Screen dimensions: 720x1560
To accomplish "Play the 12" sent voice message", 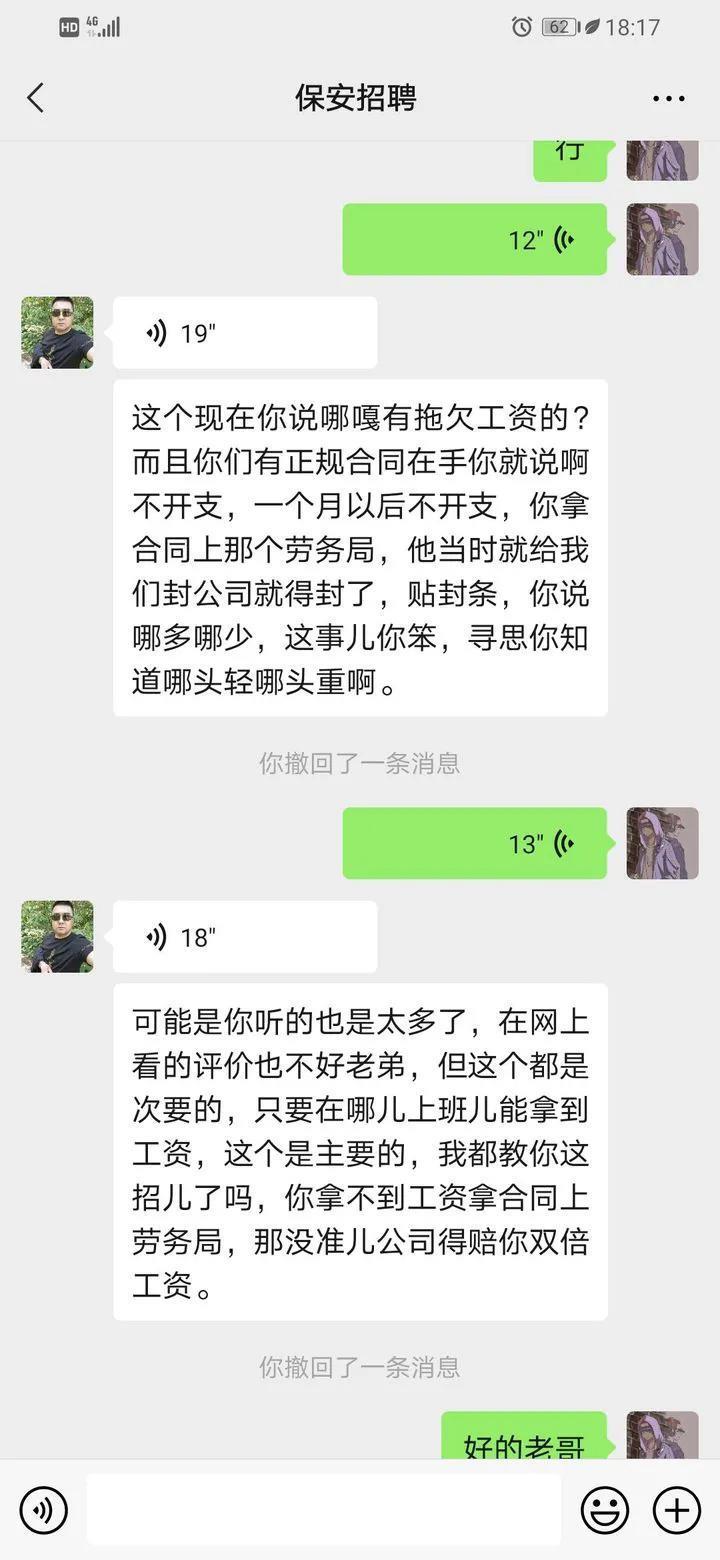I will coord(475,240).
